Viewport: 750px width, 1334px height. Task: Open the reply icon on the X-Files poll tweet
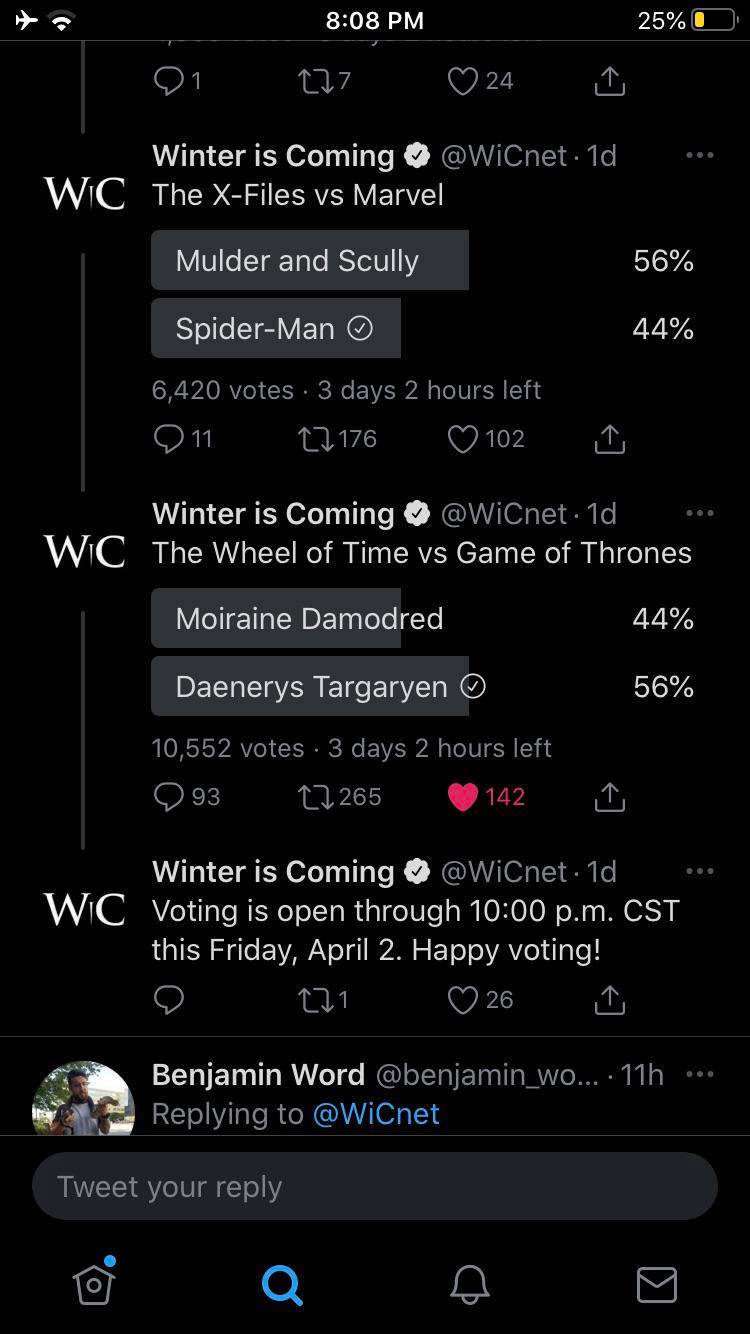coord(166,438)
